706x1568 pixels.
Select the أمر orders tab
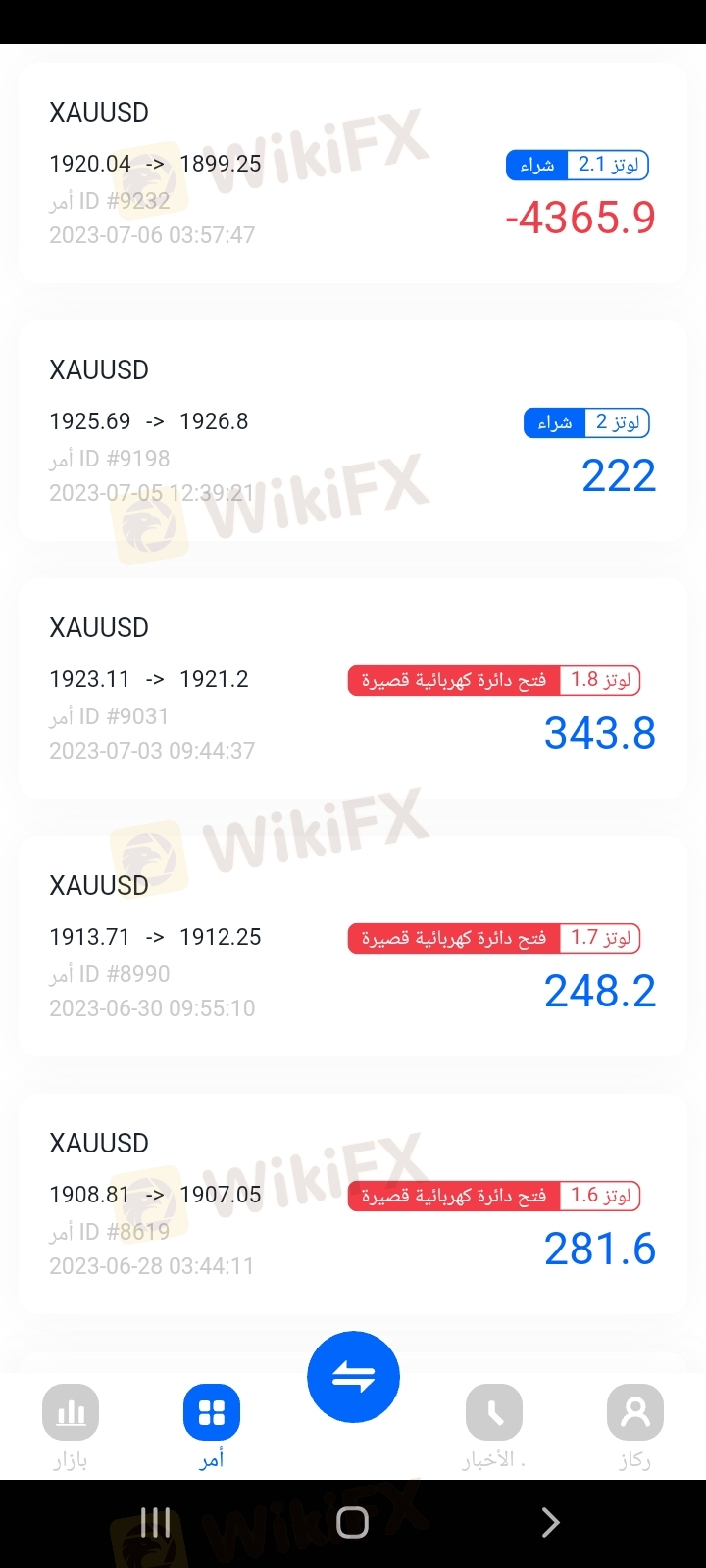pos(212,1426)
